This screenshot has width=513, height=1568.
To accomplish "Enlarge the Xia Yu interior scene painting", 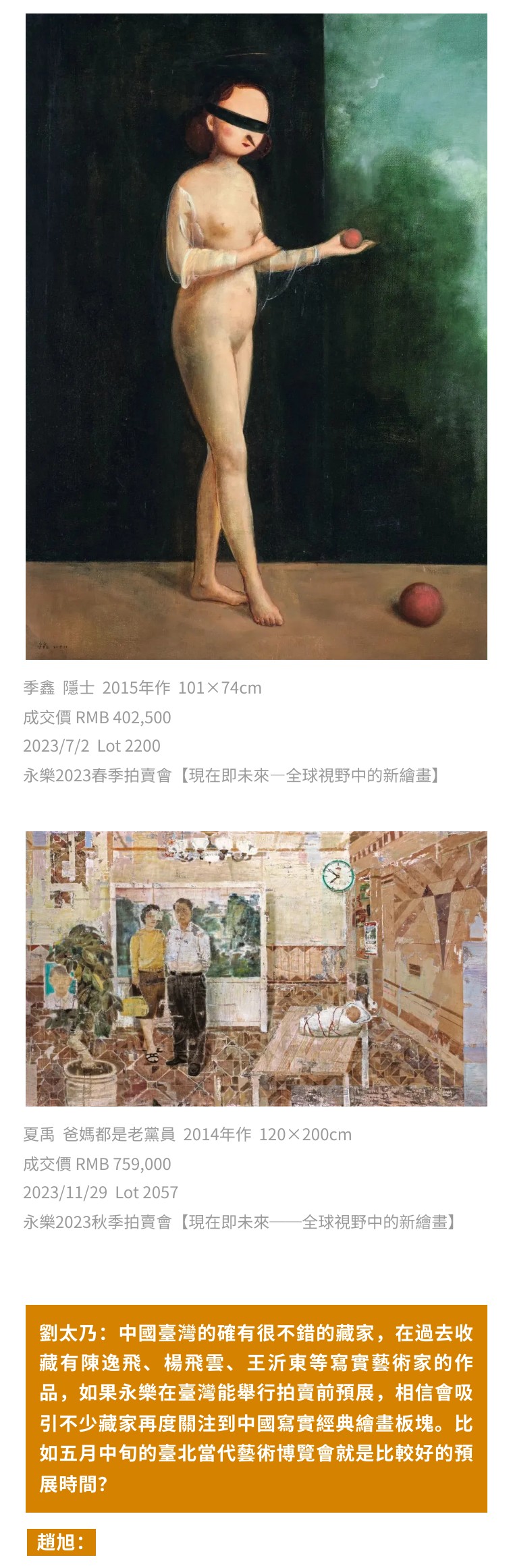I will pyautogui.click(x=256, y=969).
